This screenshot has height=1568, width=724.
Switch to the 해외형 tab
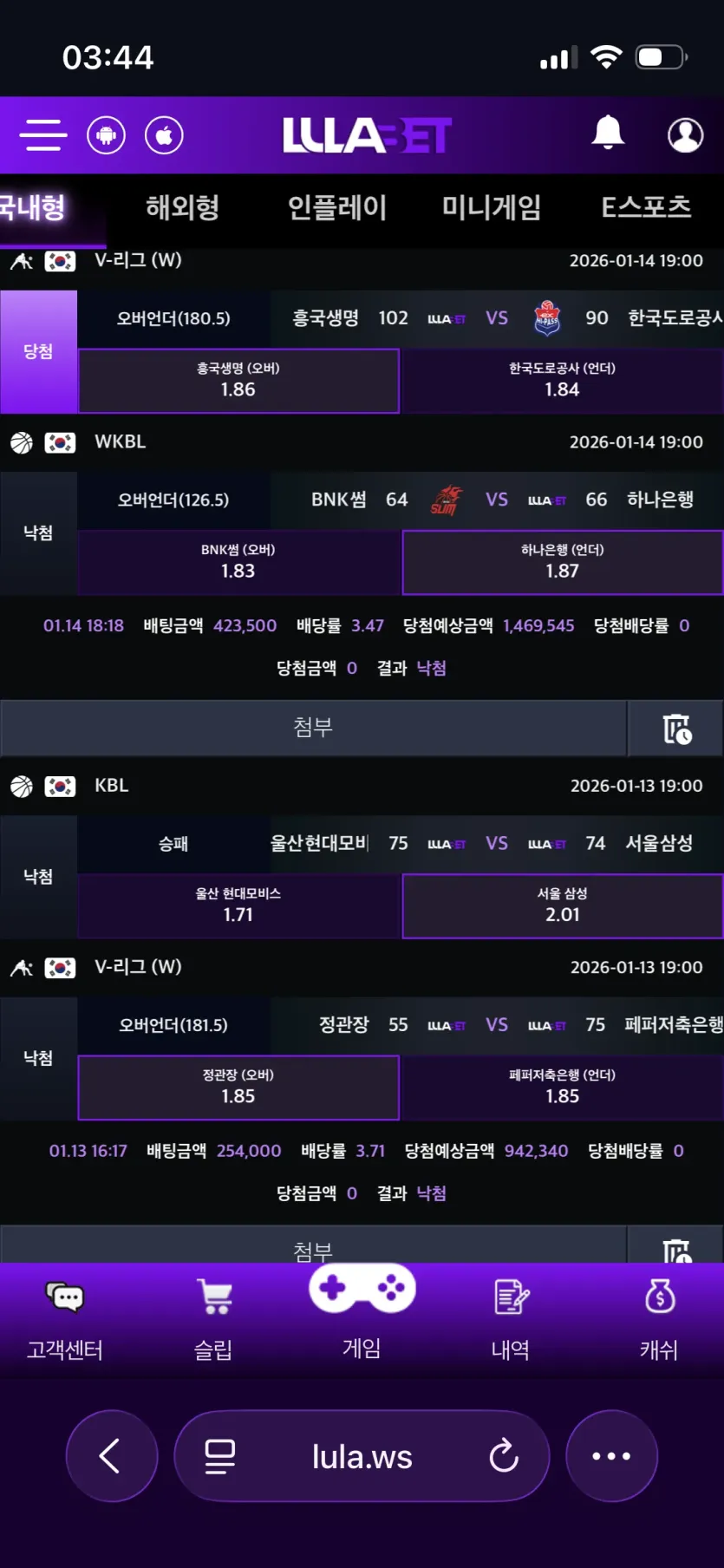click(182, 208)
